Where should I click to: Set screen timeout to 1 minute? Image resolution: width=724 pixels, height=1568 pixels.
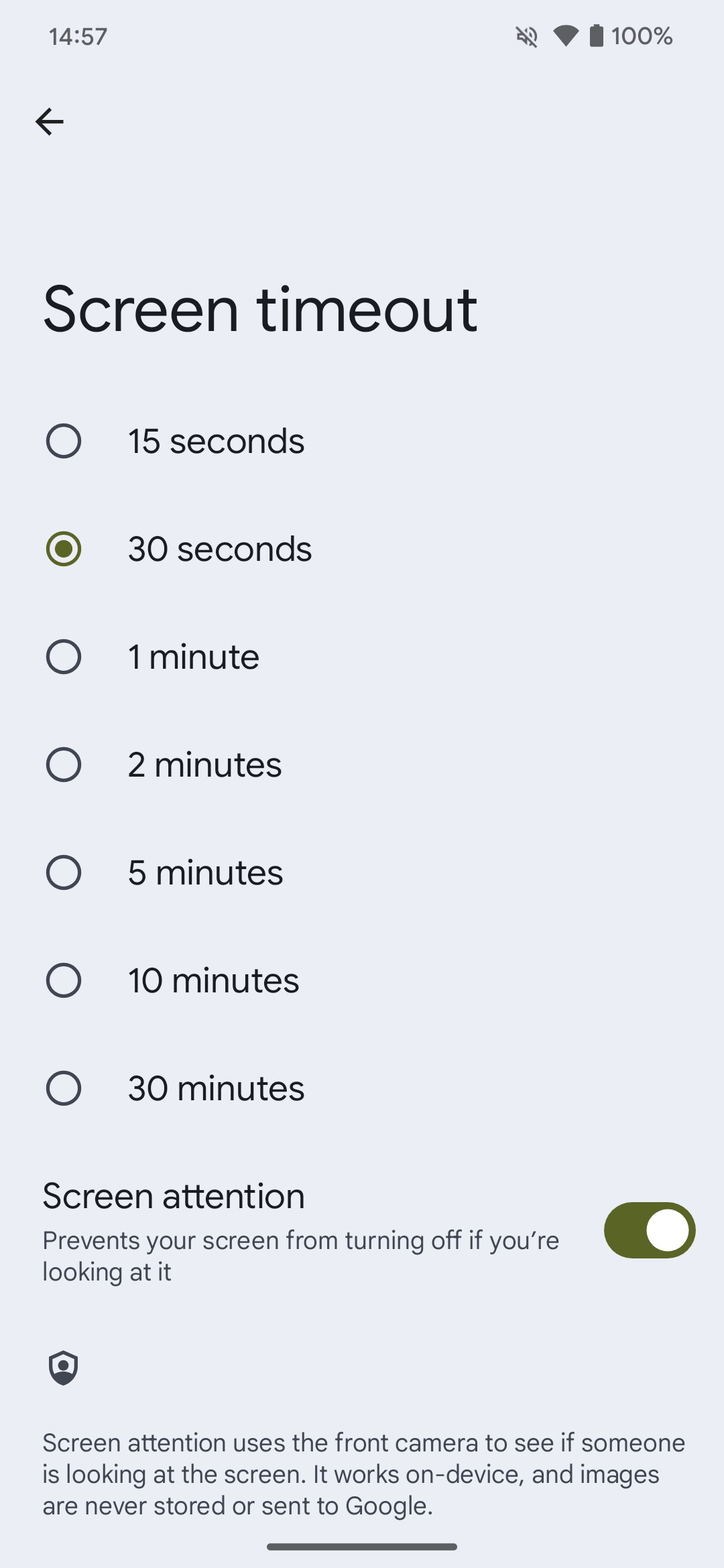click(x=362, y=657)
